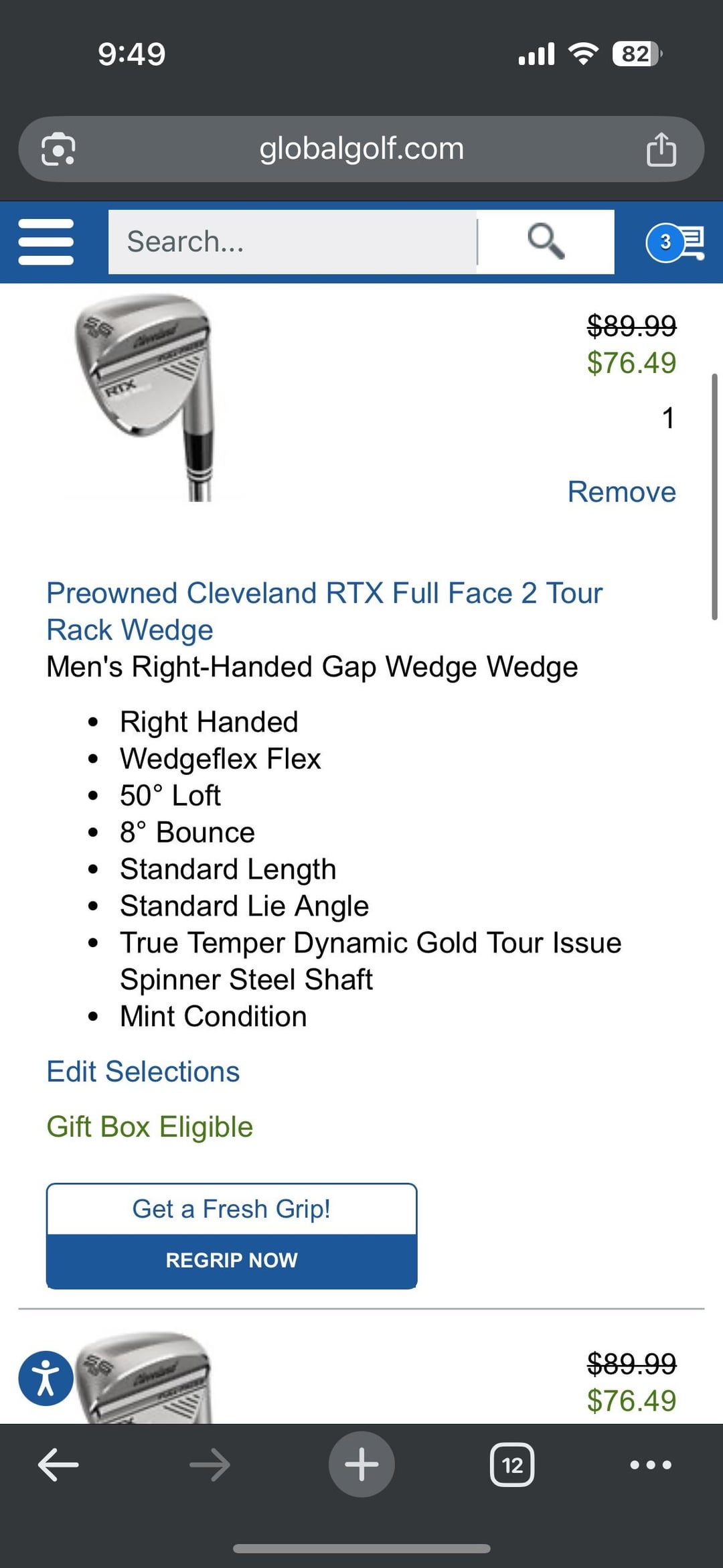Remove the Cleveland RTX wedge from cart
Screen dimensions: 723x1568
tap(621, 492)
